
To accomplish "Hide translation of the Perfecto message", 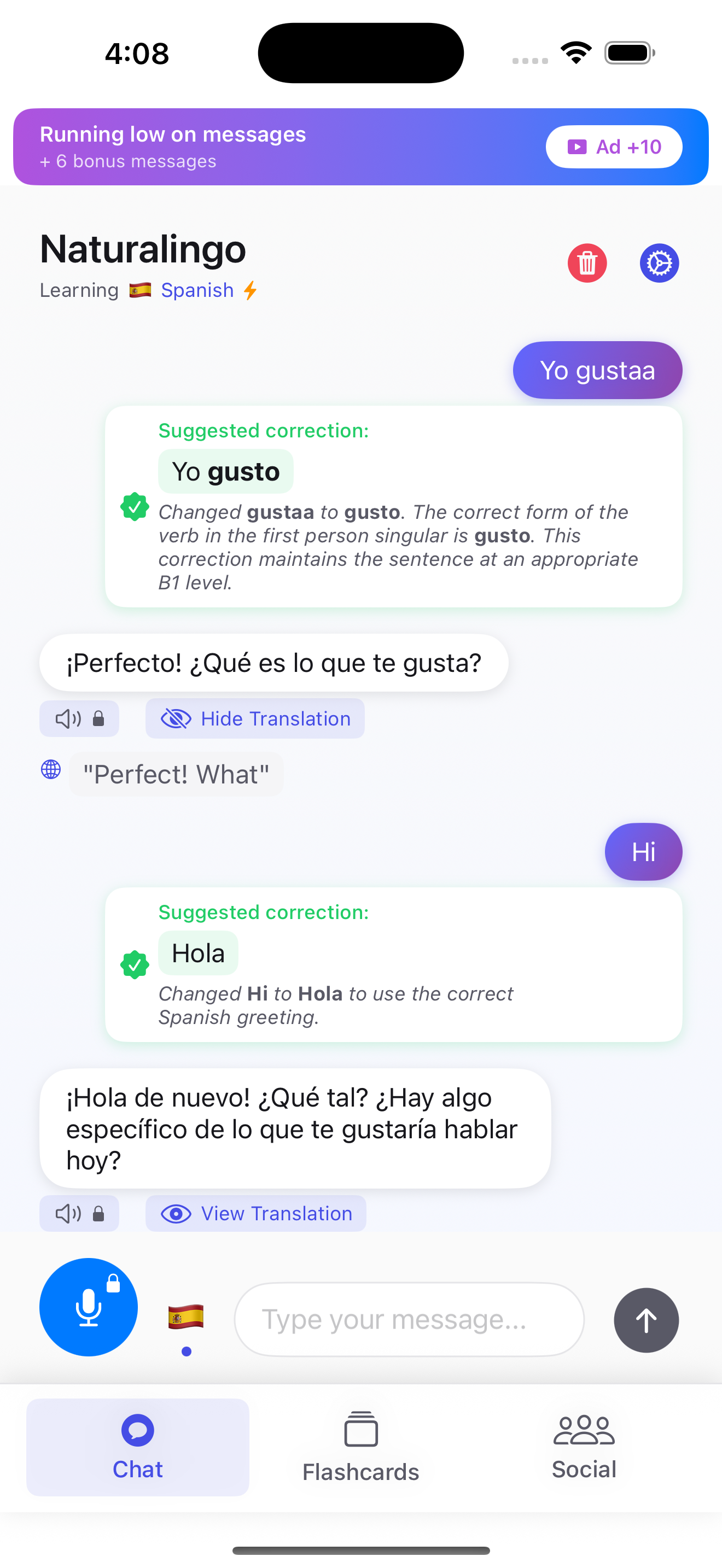I will click(x=255, y=718).
